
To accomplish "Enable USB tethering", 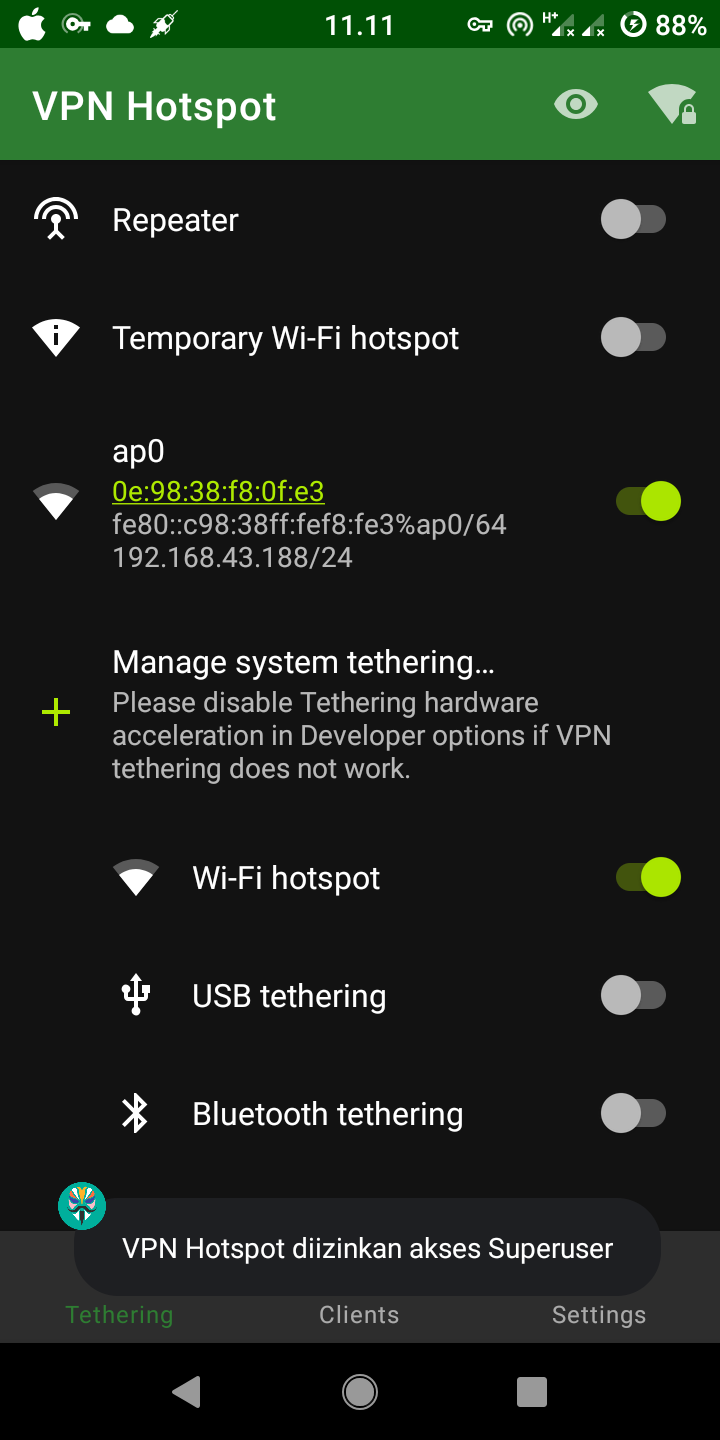I will tap(633, 996).
